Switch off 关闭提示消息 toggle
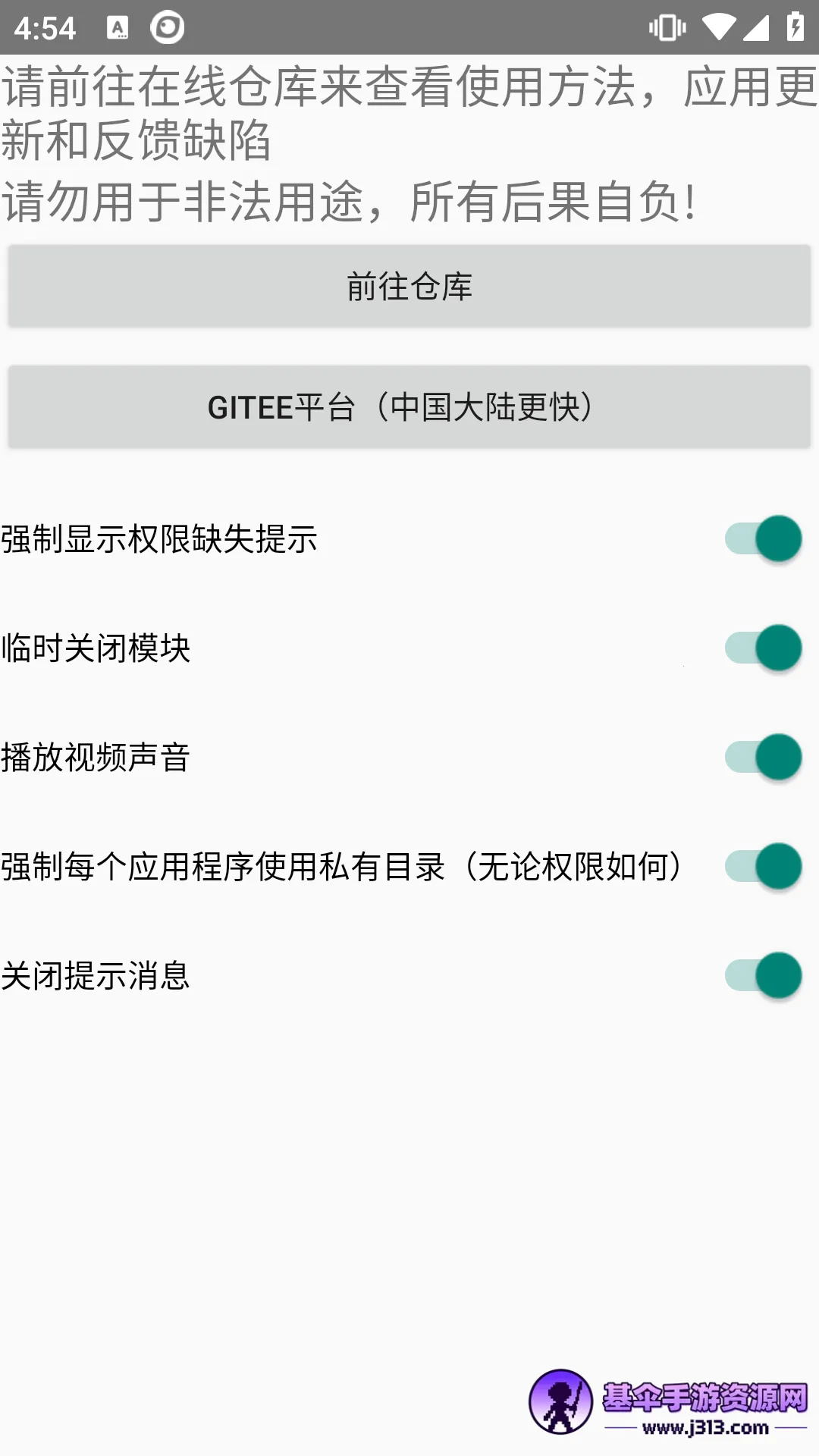This screenshot has height=1456, width=819. [763, 976]
